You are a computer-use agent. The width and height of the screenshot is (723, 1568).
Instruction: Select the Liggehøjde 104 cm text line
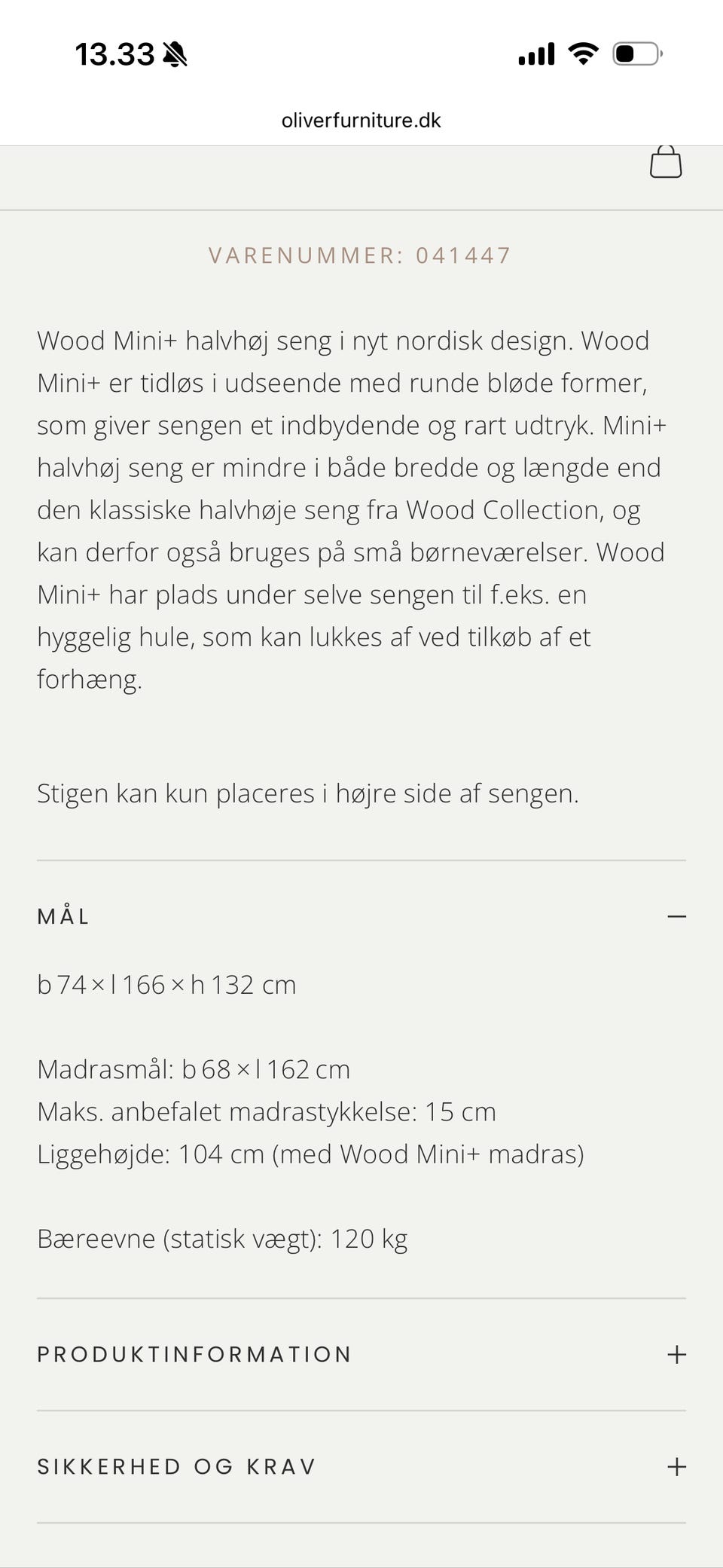311,1152
